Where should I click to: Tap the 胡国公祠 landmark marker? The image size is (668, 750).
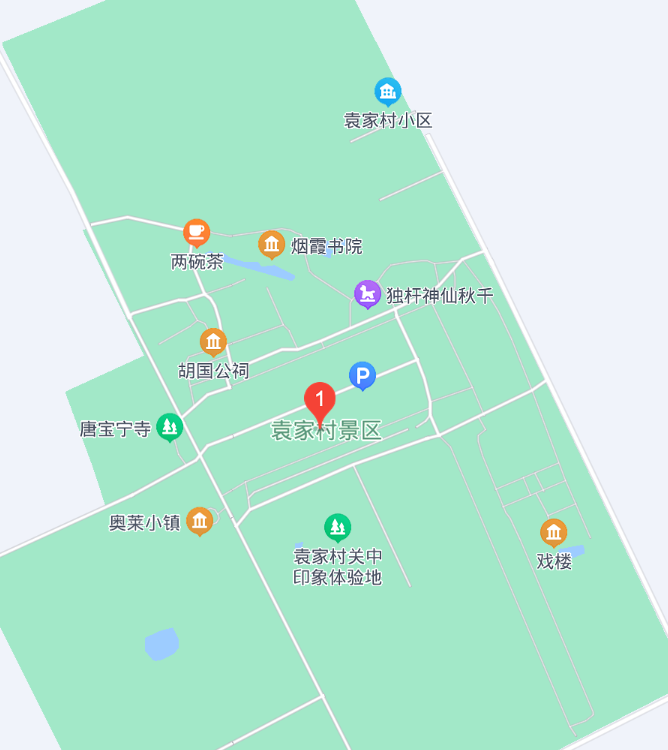[213, 342]
